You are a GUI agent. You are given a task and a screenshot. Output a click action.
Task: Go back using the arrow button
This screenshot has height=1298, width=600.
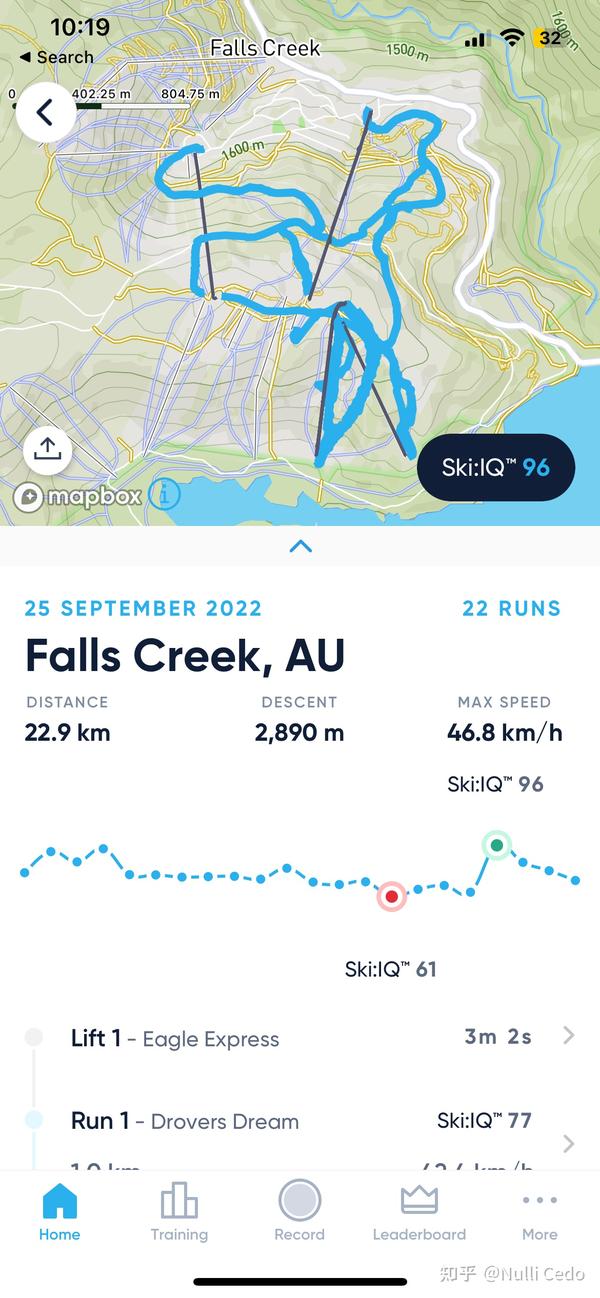(46, 112)
